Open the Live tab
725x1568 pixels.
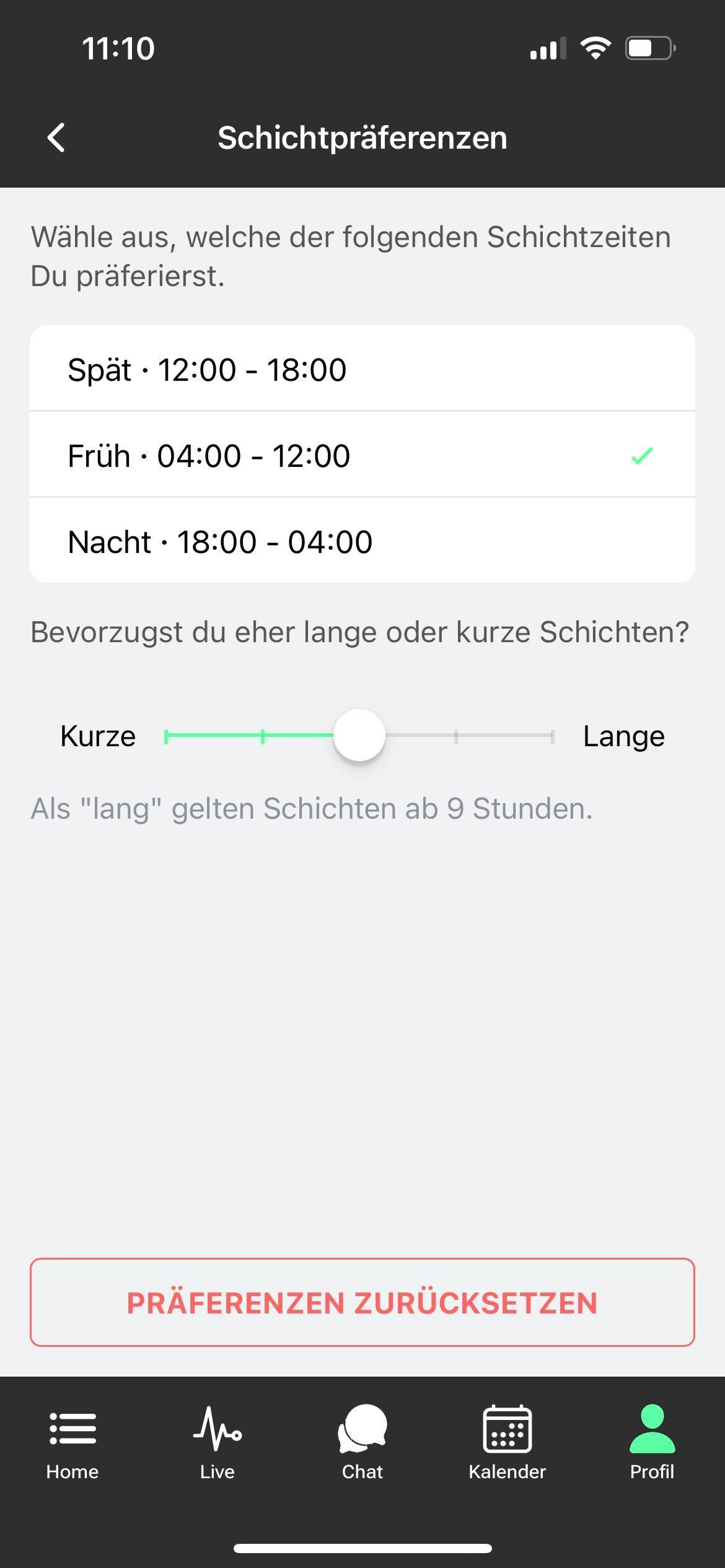click(x=217, y=1443)
